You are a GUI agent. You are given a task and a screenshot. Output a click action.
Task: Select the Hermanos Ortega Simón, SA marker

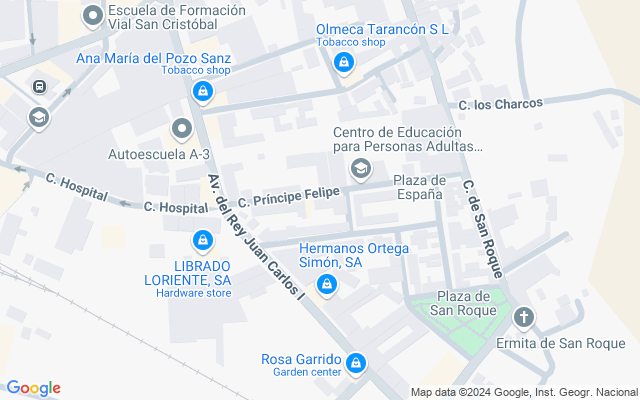coord(327,284)
